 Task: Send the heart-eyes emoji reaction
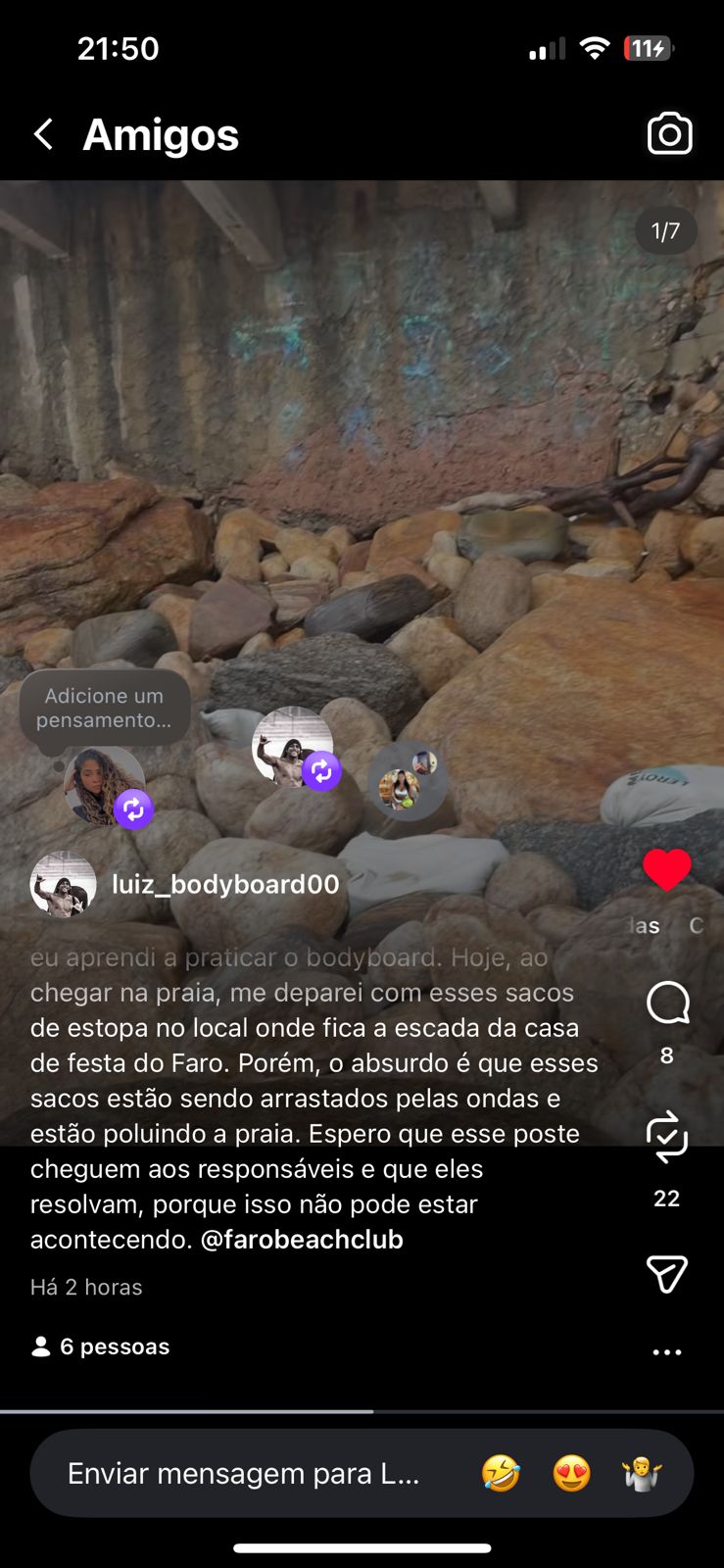click(572, 1473)
